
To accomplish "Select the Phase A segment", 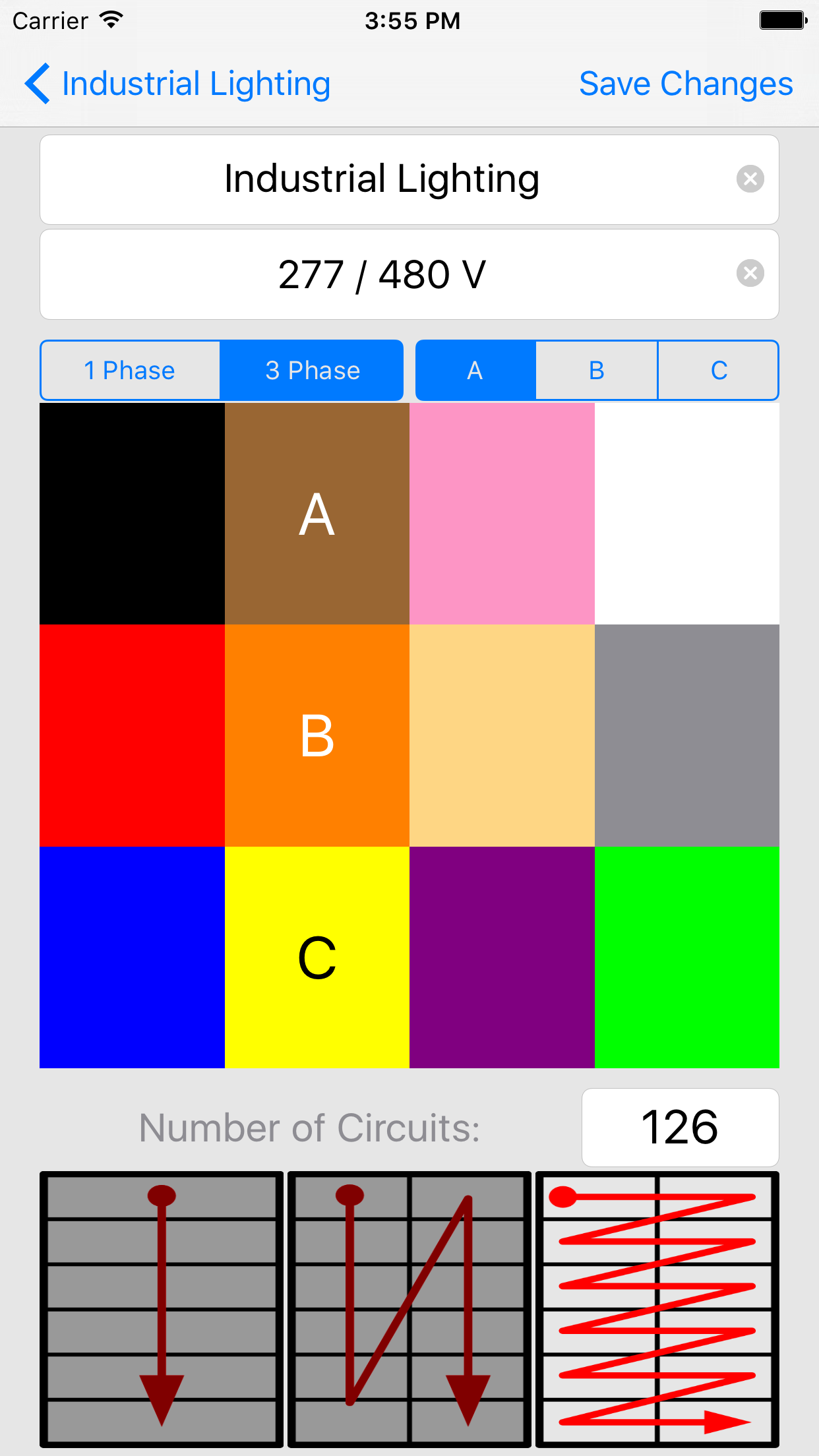I will (475, 370).
